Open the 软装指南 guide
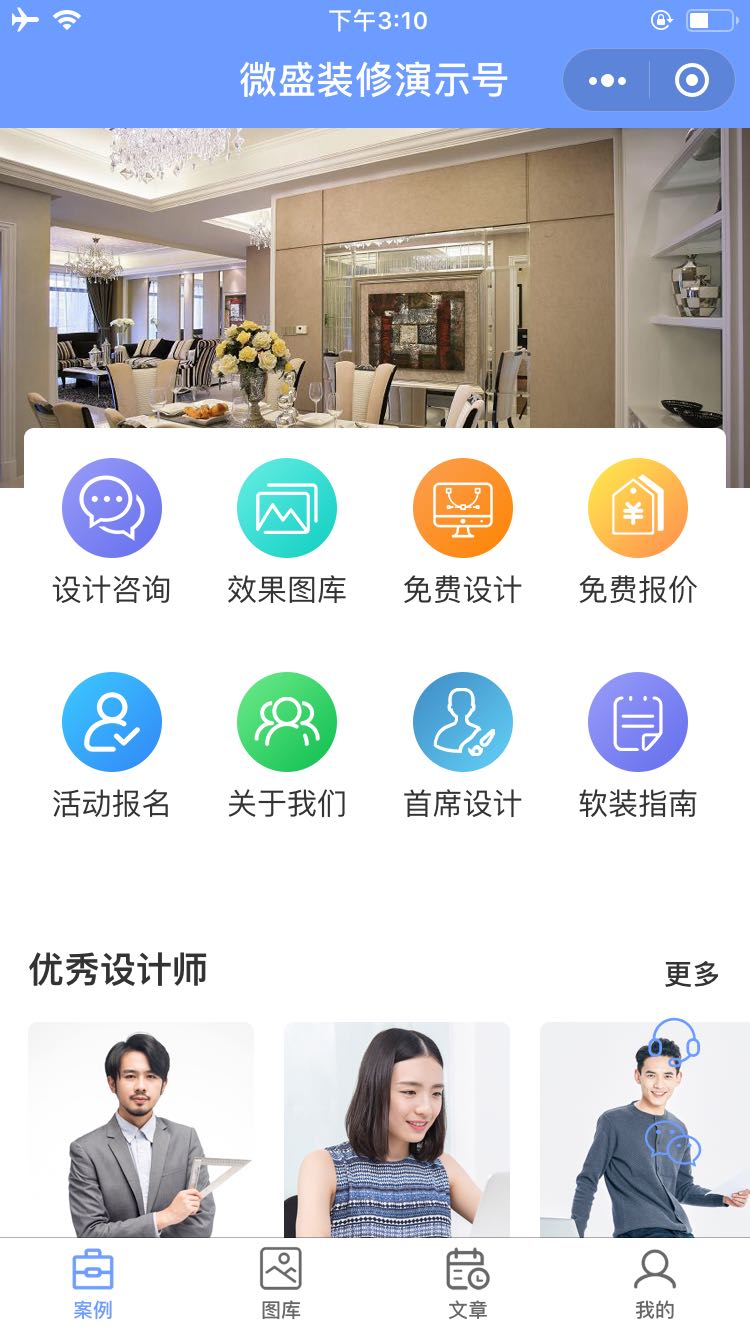This screenshot has height=1334, width=750. [638, 746]
